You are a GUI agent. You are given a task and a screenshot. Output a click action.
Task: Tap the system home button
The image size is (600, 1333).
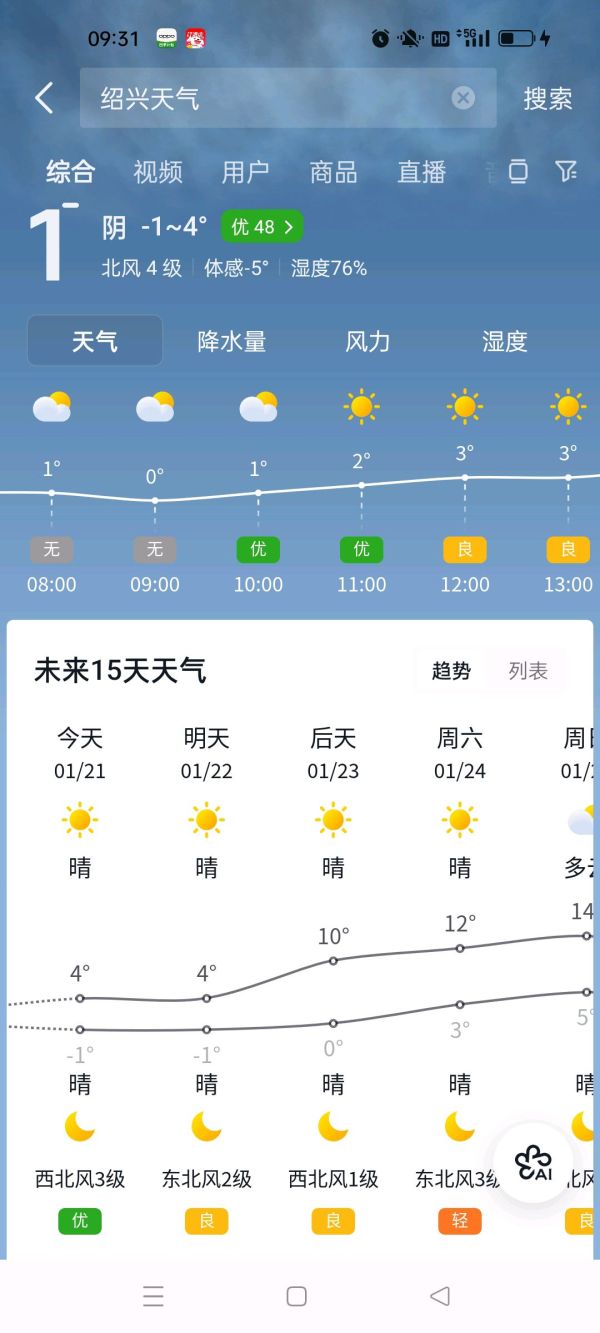pos(297,1296)
